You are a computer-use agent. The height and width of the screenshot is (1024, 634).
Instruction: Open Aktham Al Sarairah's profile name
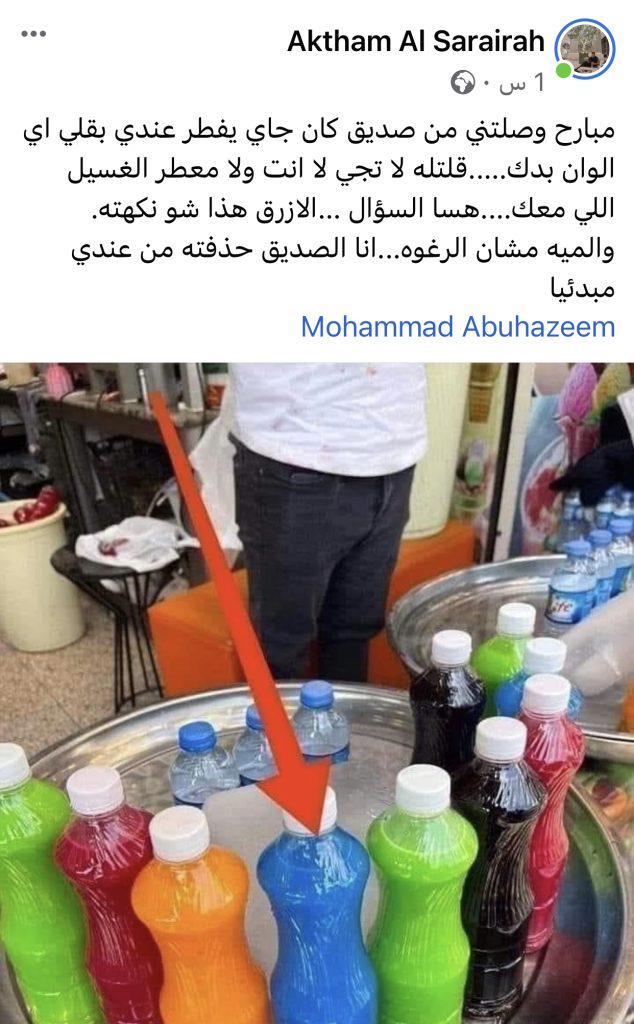(415, 41)
